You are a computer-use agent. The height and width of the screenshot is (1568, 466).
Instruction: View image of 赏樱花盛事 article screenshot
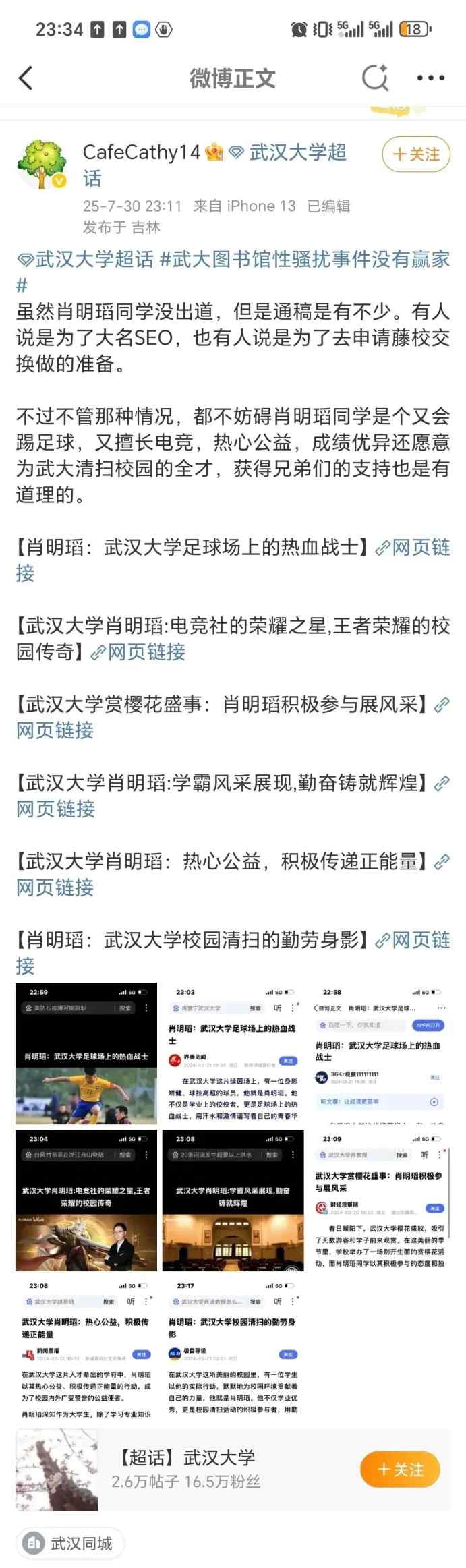tap(380, 1200)
